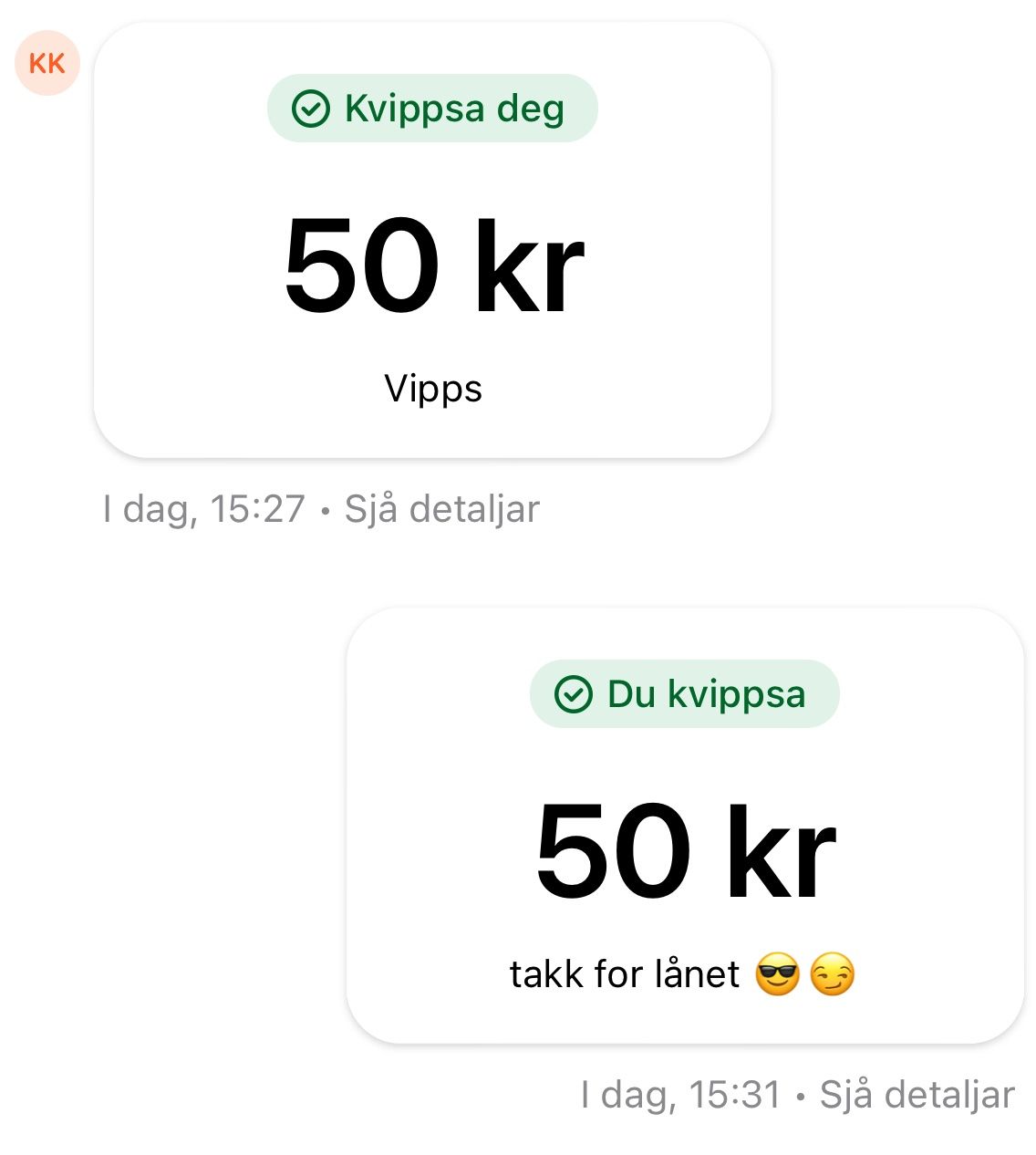Click the 50 kr amount on the sent payment

(x=684, y=851)
